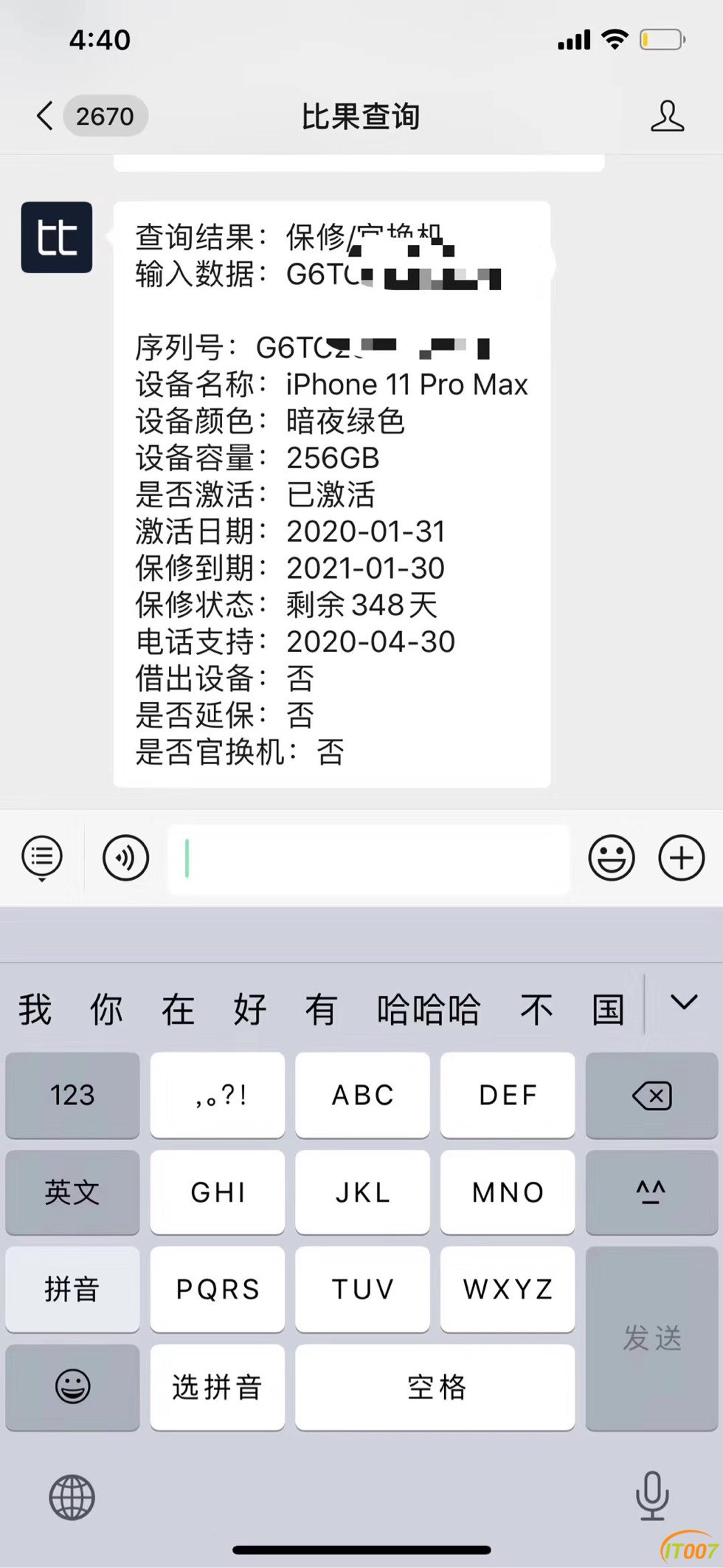Tap the 选拼音 key
The image size is (723, 1568).
pyautogui.click(x=217, y=1387)
